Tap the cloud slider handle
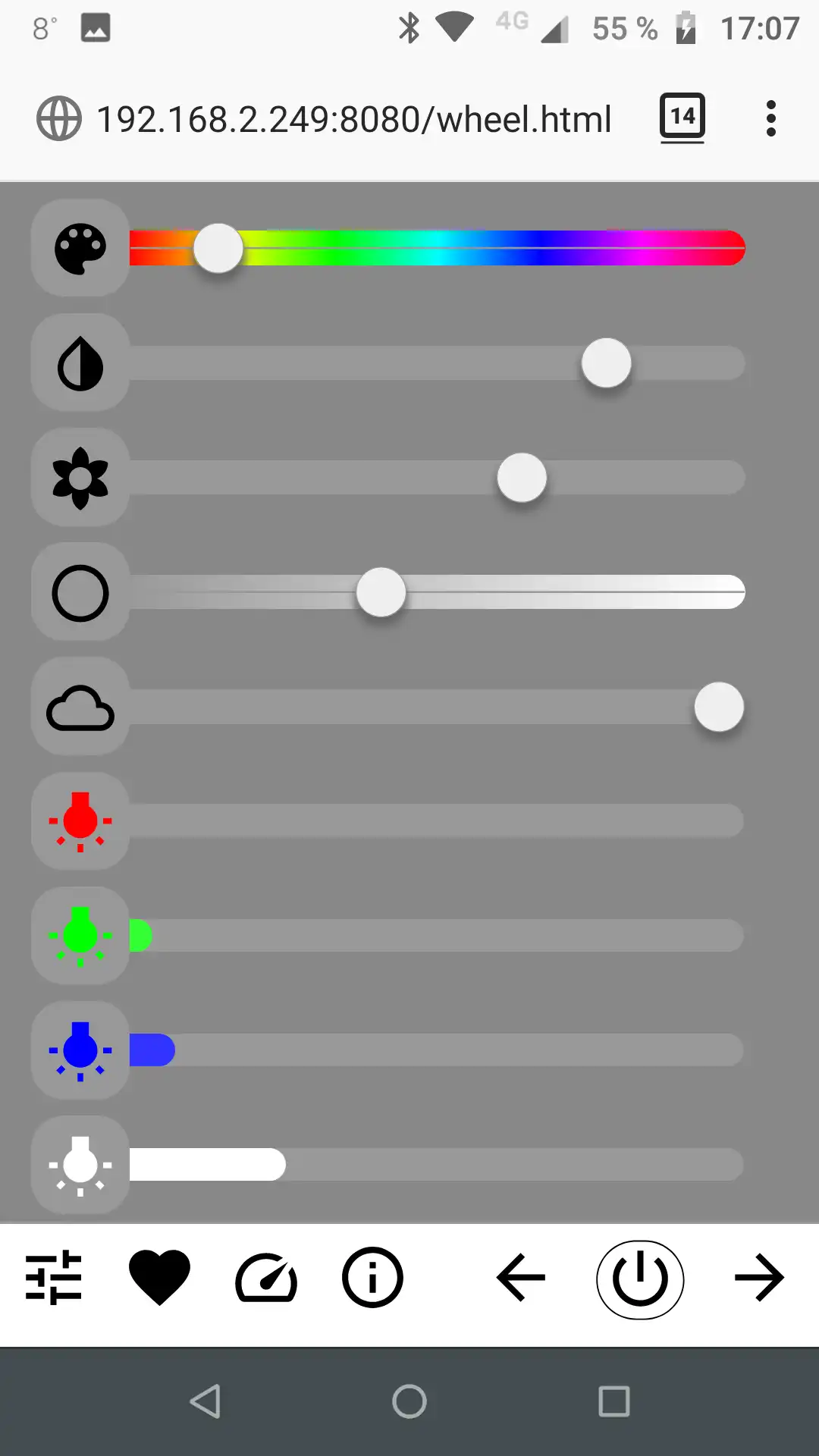 coord(719,707)
